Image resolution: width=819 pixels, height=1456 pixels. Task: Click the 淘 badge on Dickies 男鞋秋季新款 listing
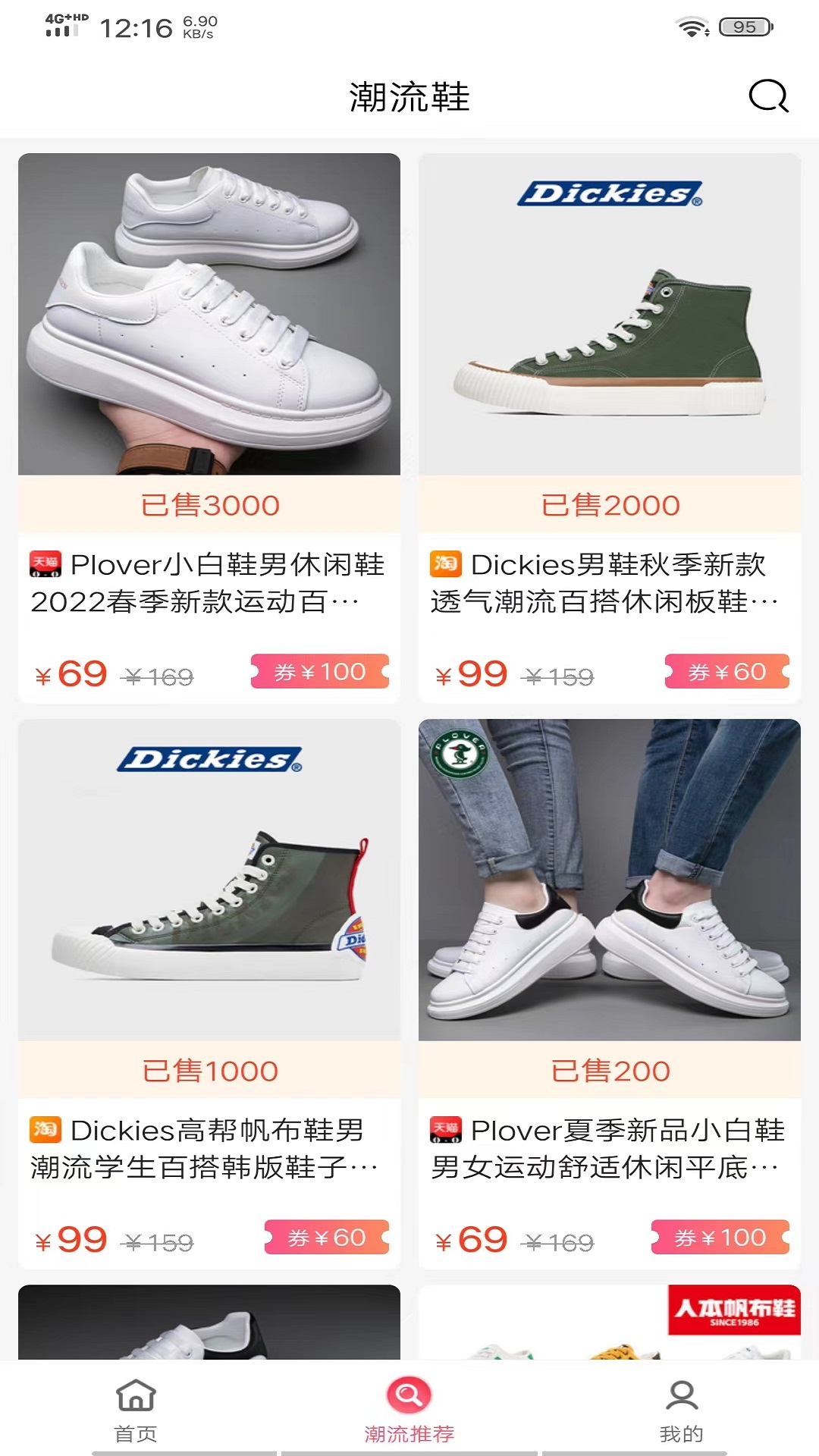click(x=445, y=563)
